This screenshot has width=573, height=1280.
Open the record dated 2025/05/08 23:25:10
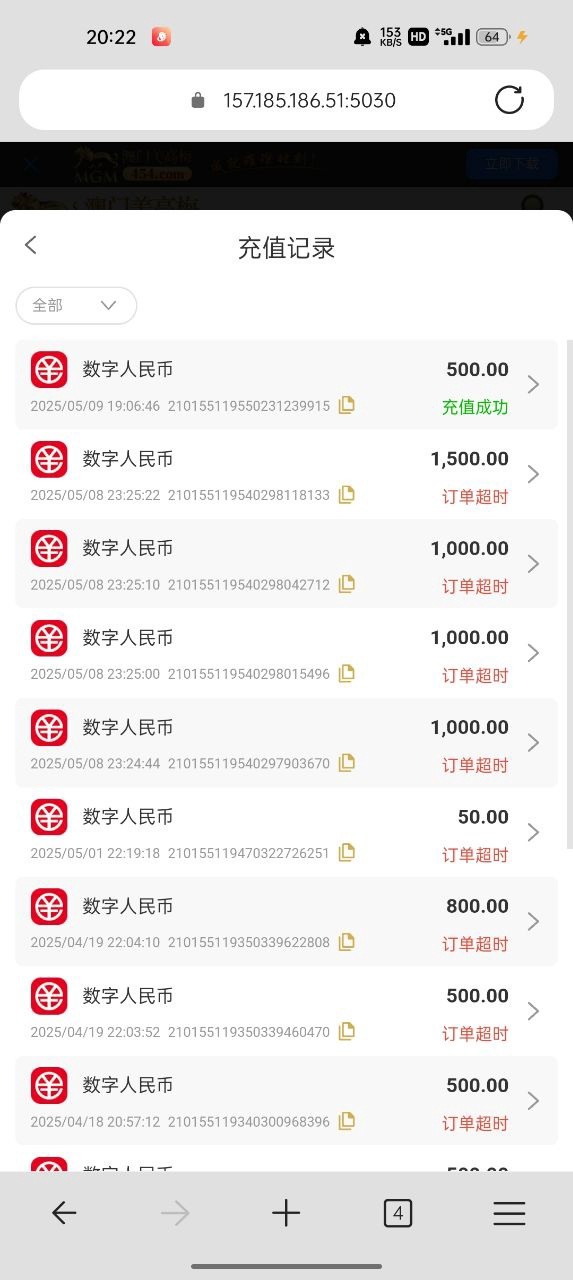[x=286, y=564]
